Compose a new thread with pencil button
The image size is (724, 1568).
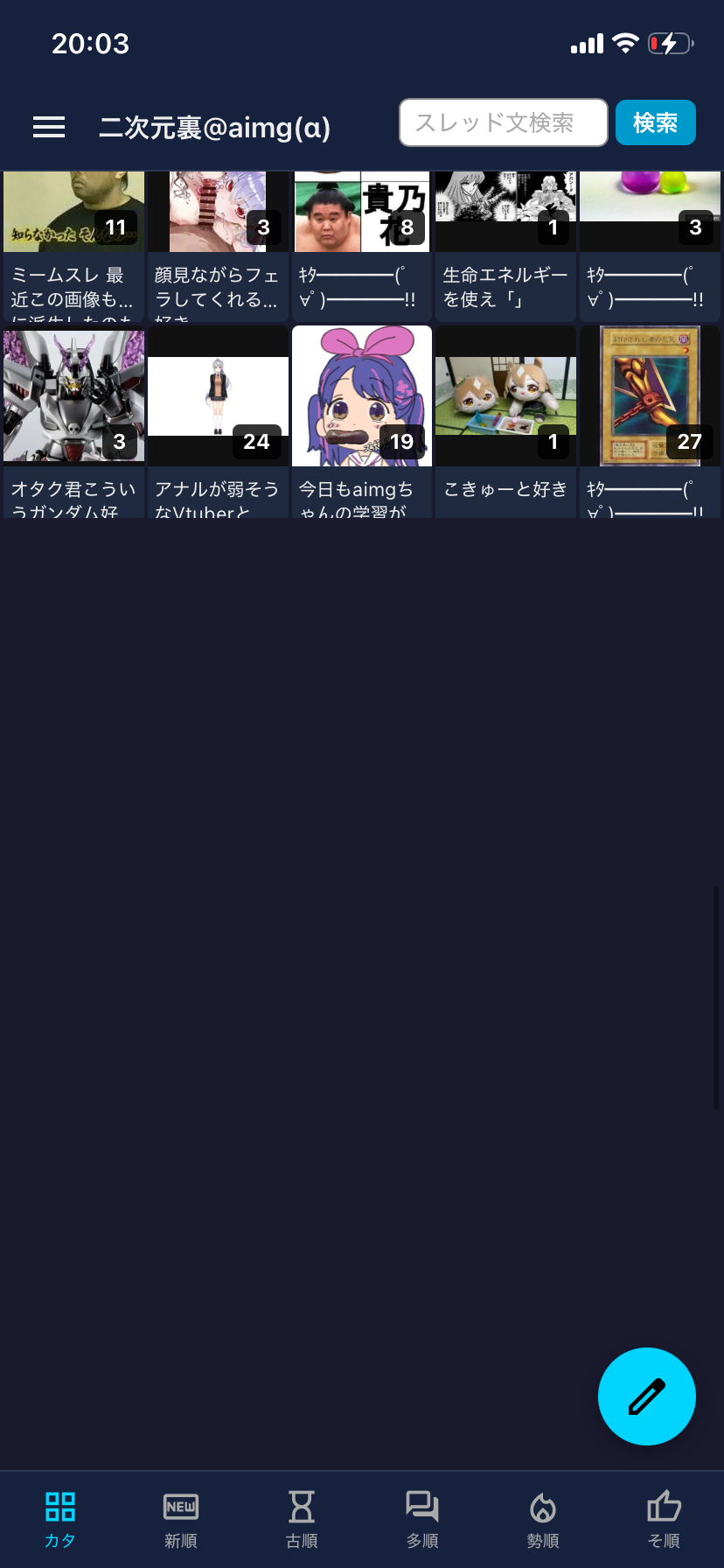646,1396
